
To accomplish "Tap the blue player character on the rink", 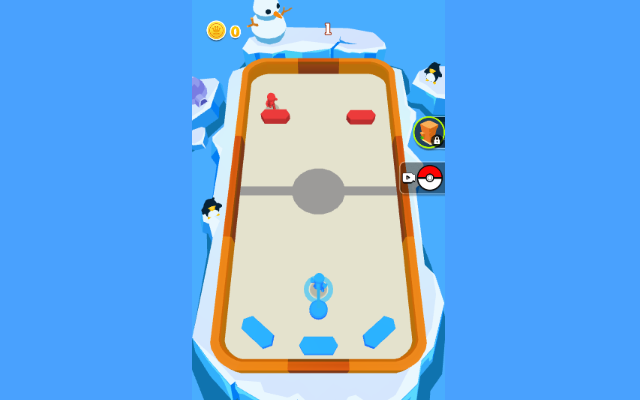I will point(318,288).
